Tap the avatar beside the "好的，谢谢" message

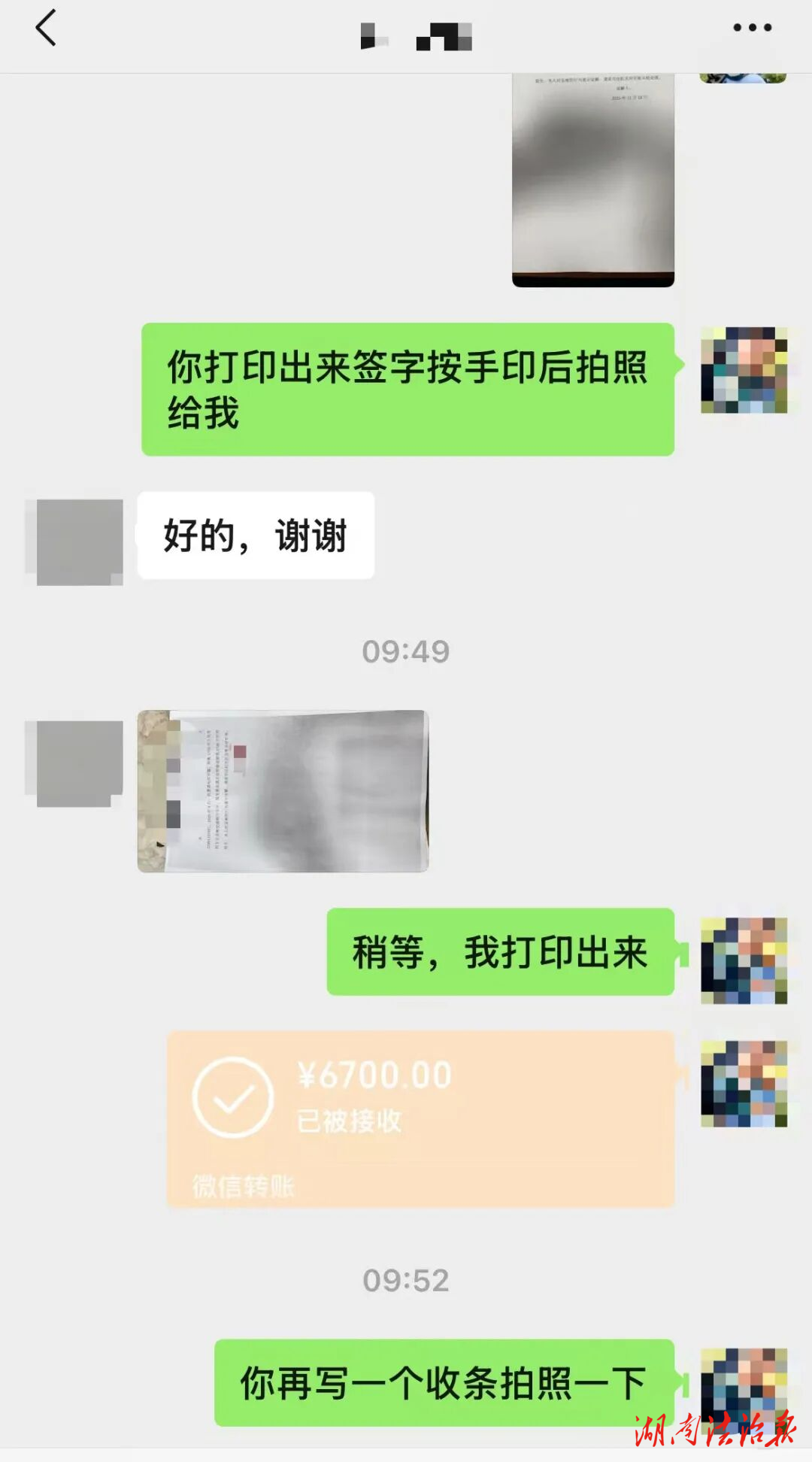click(x=80, y=541)
